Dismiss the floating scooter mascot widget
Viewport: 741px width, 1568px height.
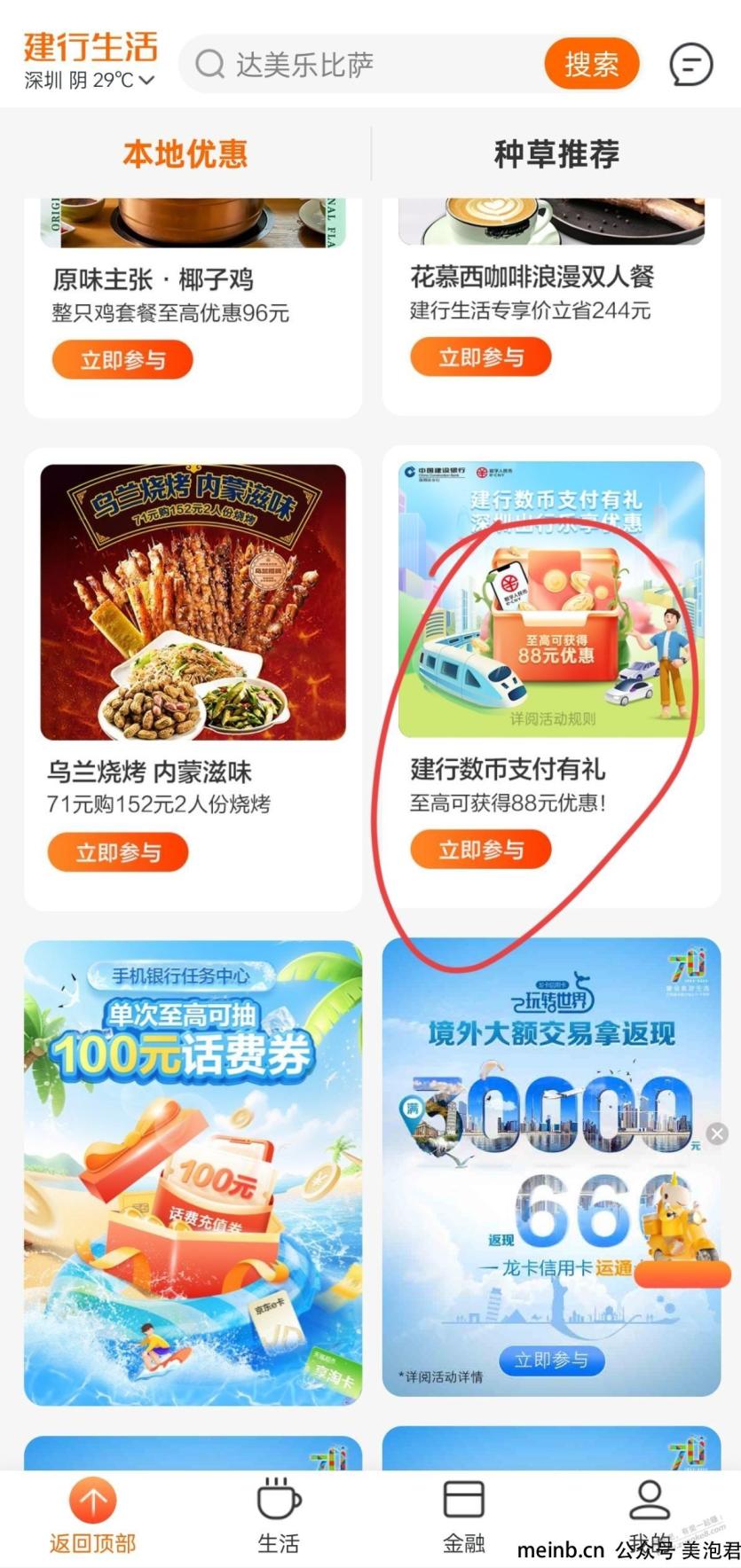pyautogui.click(x=718, y=1133)
